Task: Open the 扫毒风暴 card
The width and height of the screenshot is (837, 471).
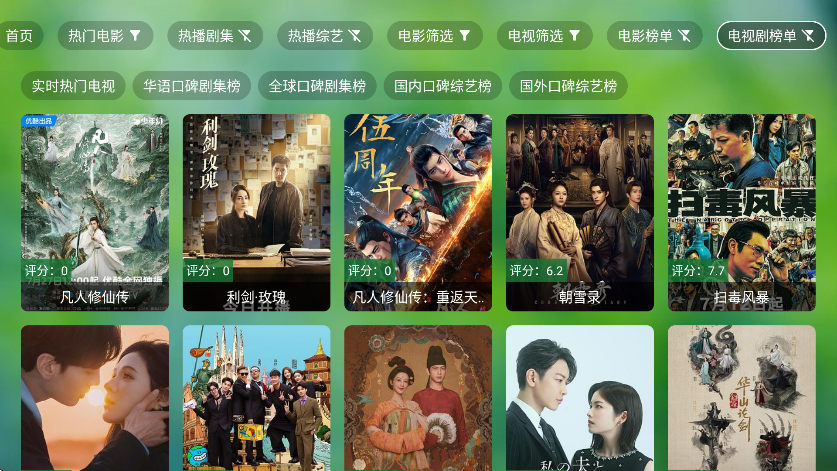Action: [742, 212]
